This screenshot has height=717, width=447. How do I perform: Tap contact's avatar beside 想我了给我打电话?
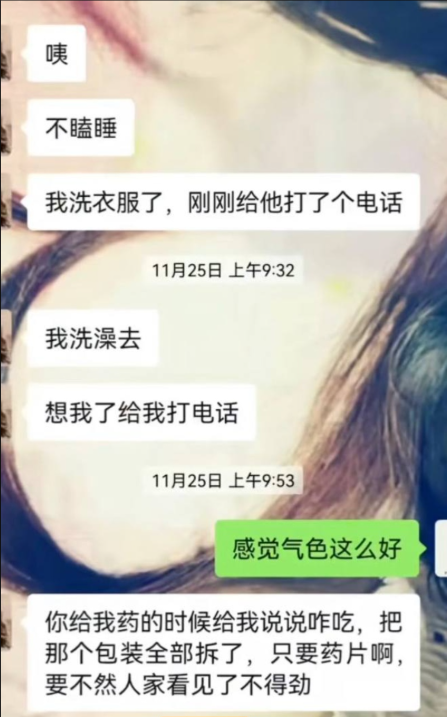tap(5, 412)
